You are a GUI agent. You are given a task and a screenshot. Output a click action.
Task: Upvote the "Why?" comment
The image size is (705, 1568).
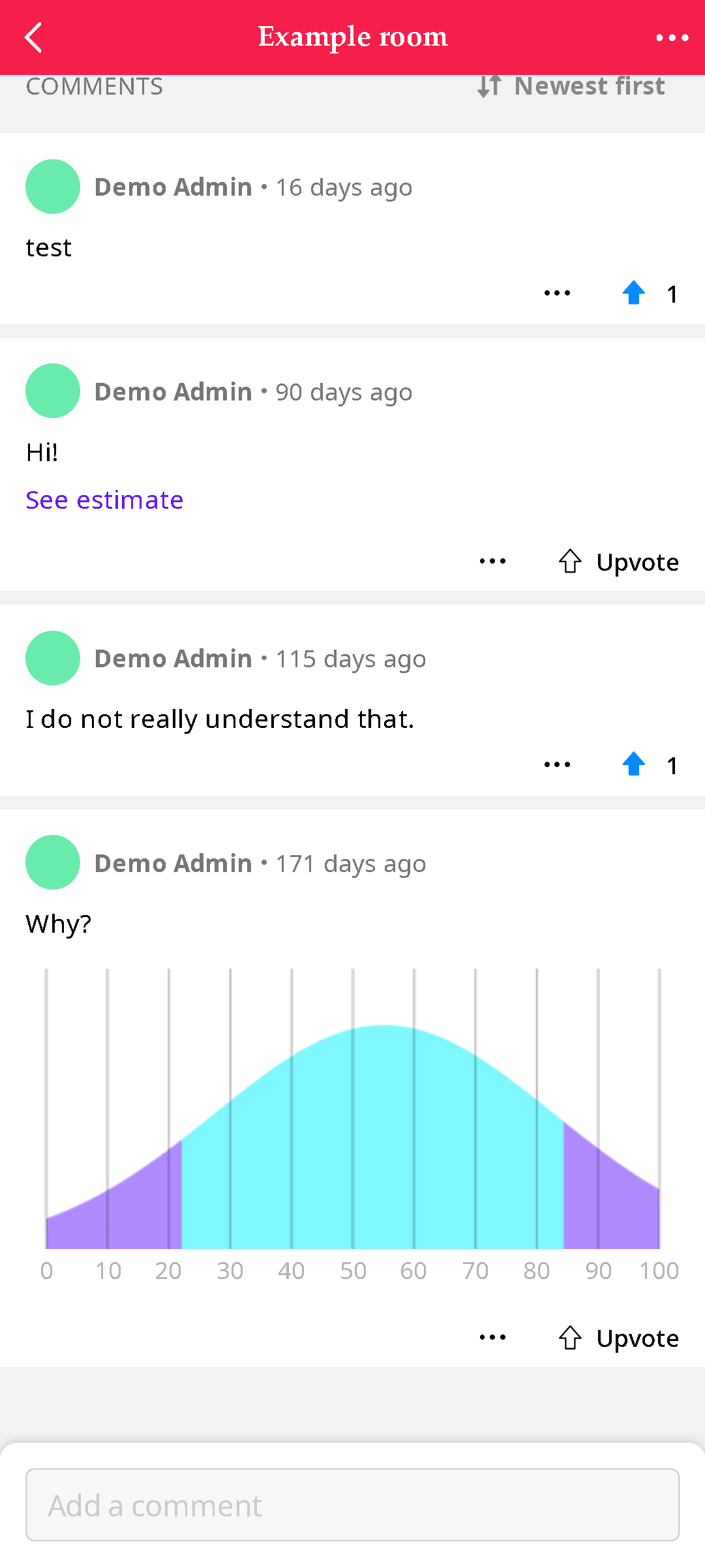click(x=619, y=1338)
